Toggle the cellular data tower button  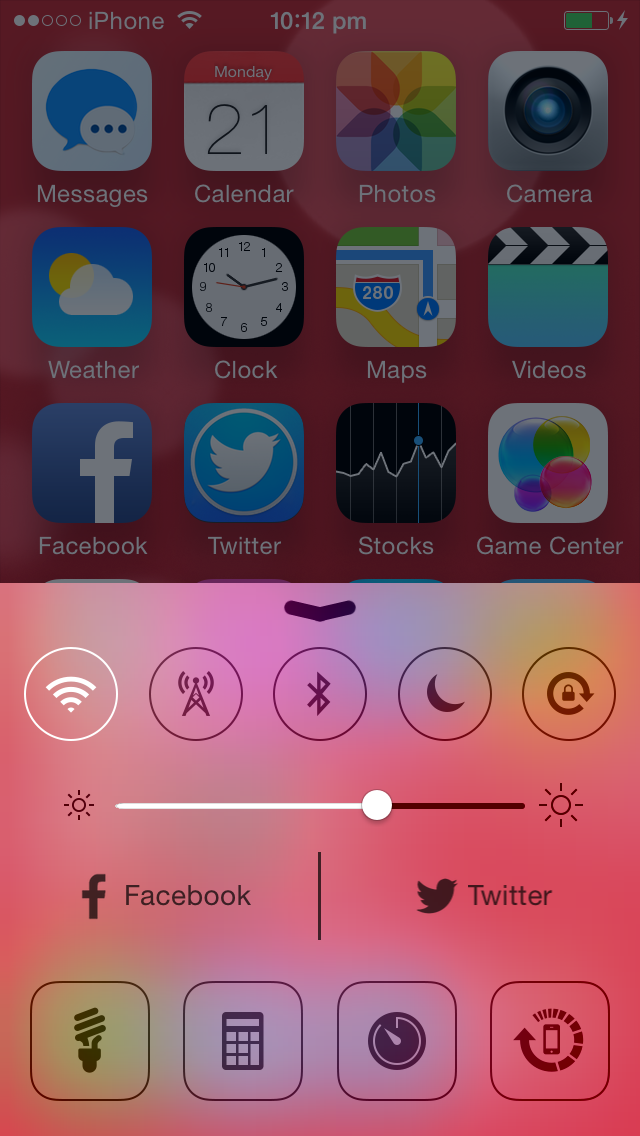(x=195, y=694)
